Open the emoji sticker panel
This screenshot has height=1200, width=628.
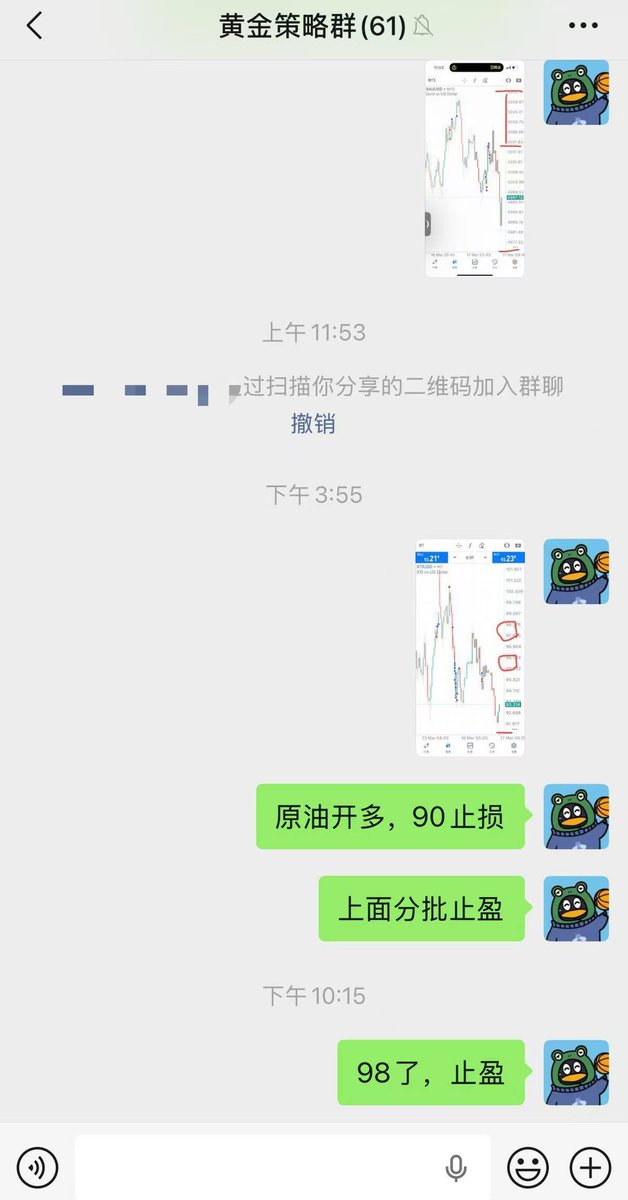click(528, 1166)
